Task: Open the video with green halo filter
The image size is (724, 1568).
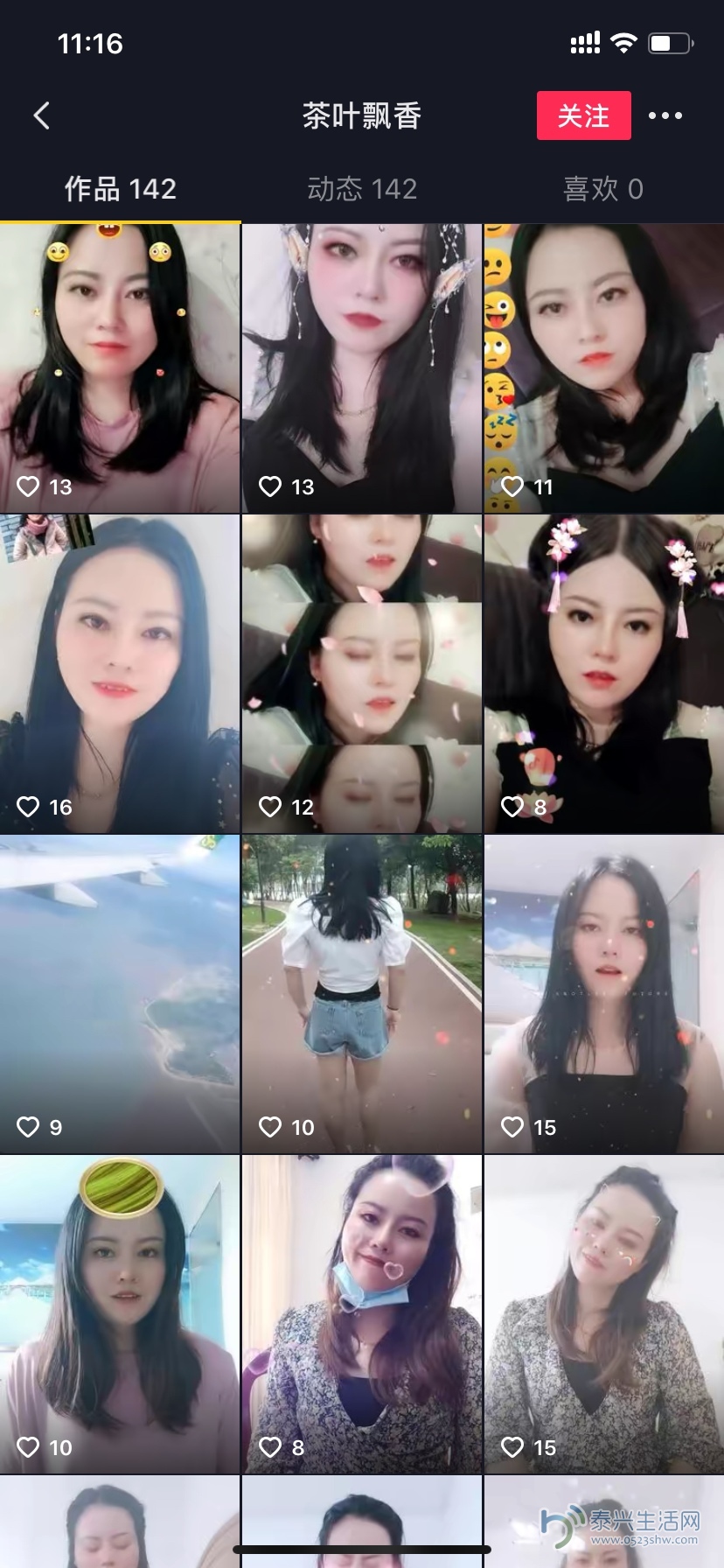Action: [x=120, y=1312]
